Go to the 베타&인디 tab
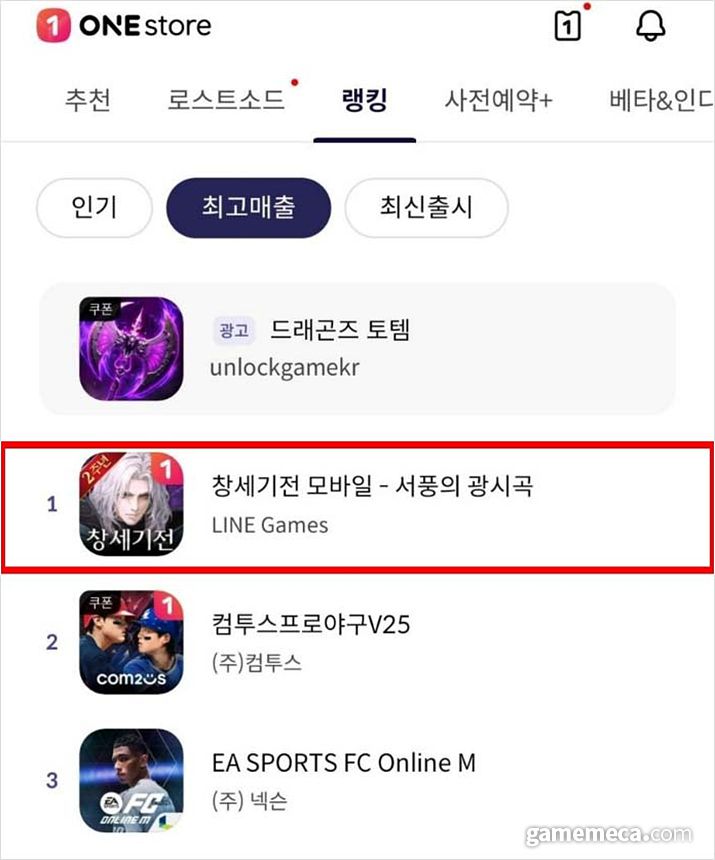The image size is (715, 860). click(660, 100)
